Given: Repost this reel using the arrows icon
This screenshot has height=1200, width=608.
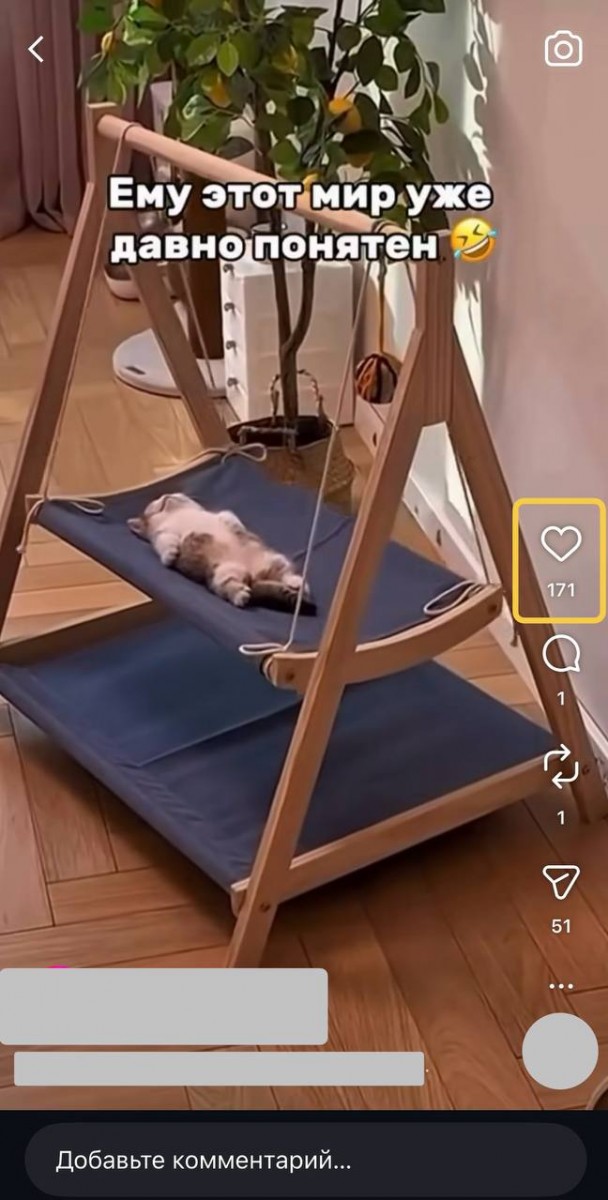Looking at the screenshot, I should coord(560,767).
